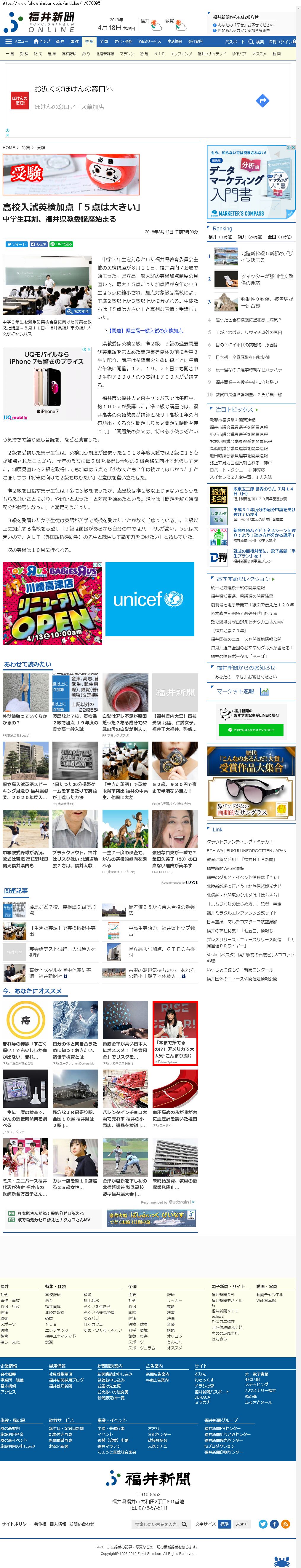Open the 全国 news section
The height and width of the screenshot is (1568, 301).
point(104,42)
